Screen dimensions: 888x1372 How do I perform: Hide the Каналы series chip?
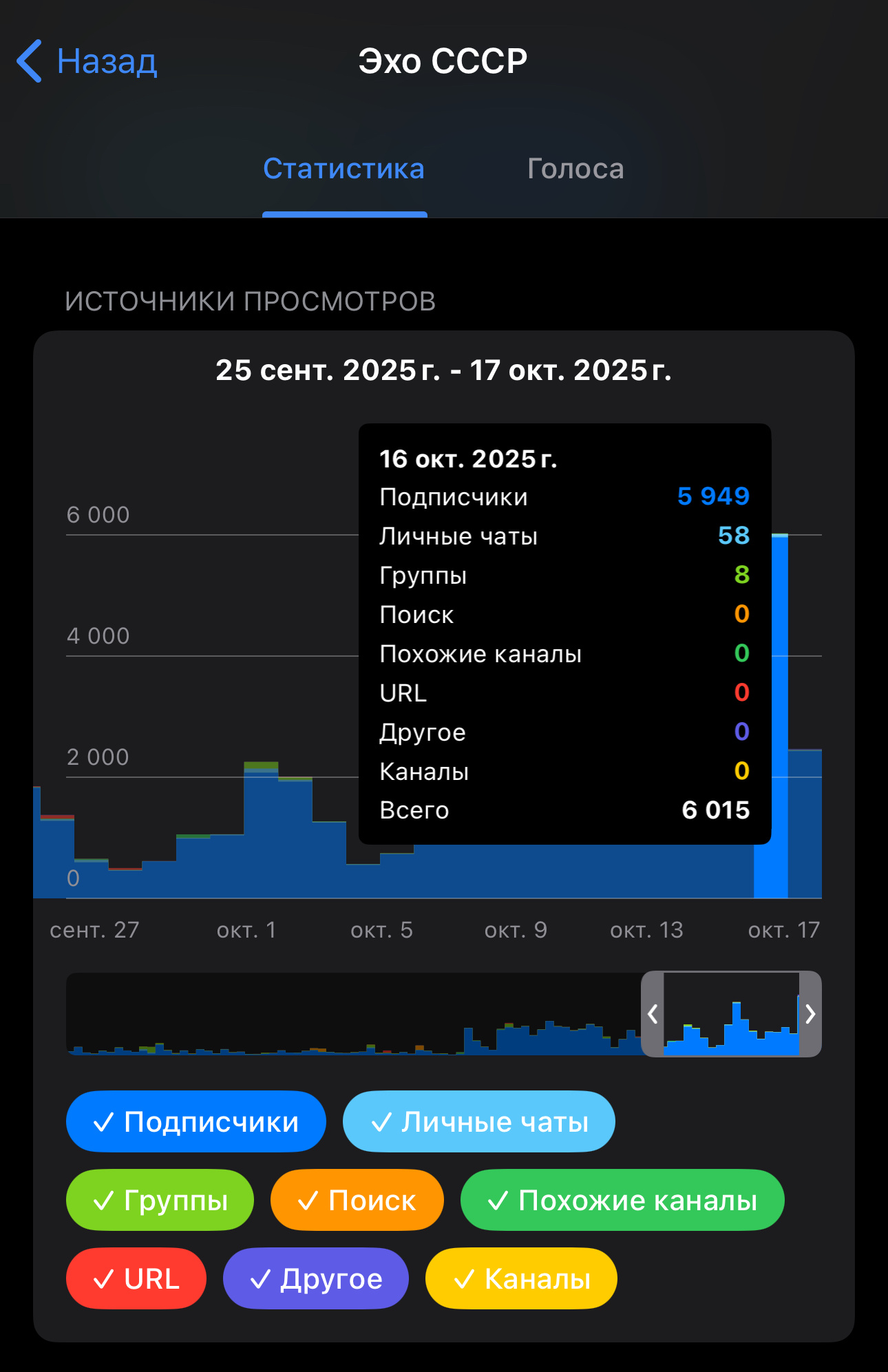(521, 1278)
